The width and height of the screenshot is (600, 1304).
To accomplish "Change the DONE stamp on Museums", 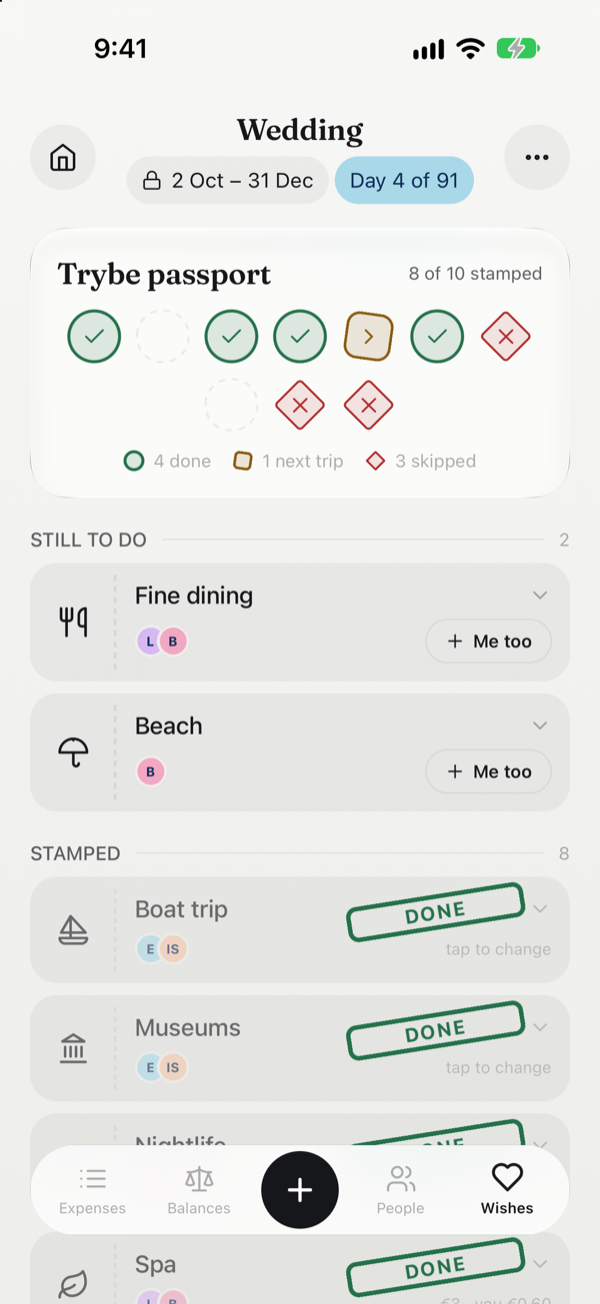I will [435, 1030].
